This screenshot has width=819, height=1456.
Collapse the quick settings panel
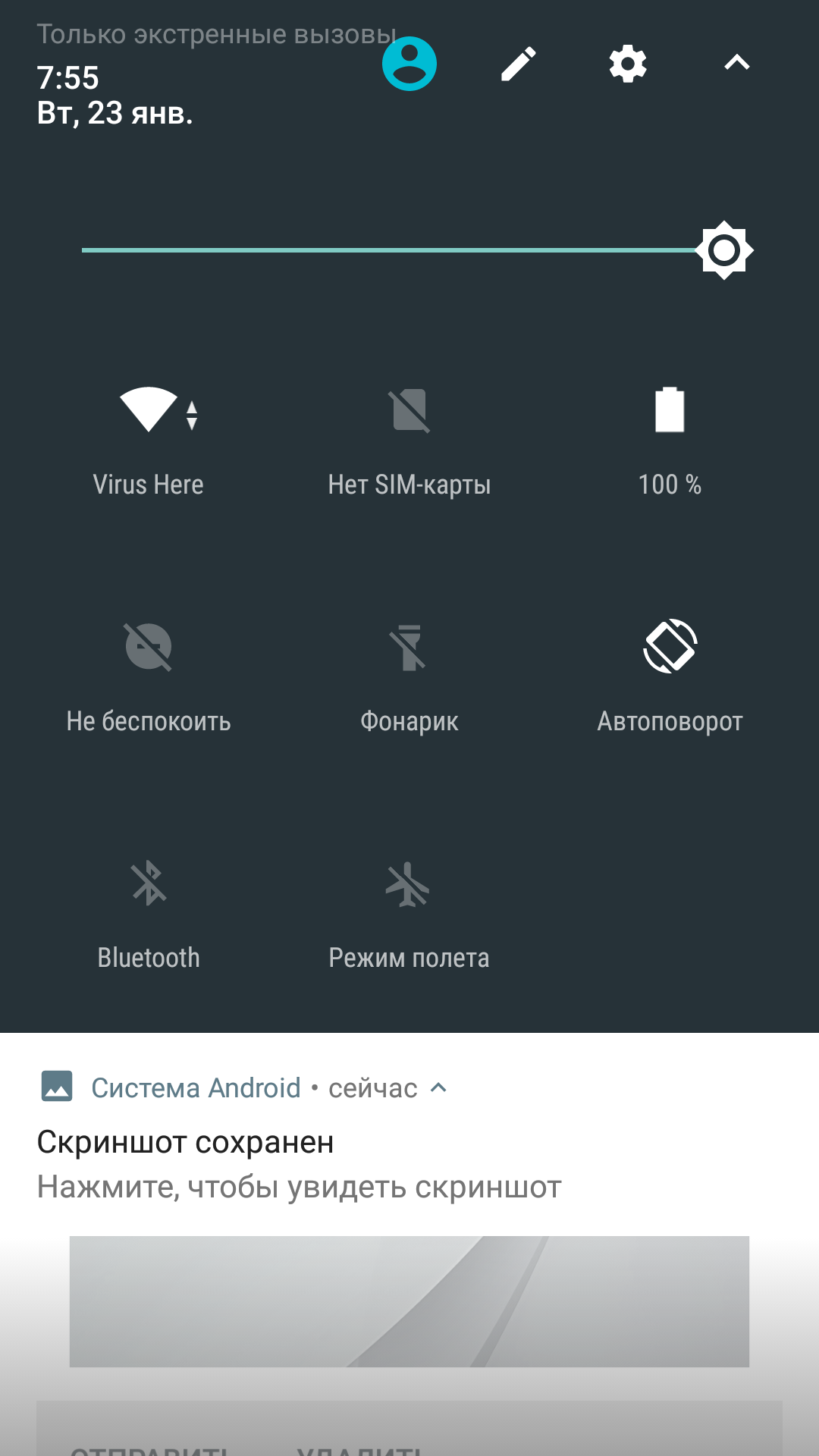737,64
